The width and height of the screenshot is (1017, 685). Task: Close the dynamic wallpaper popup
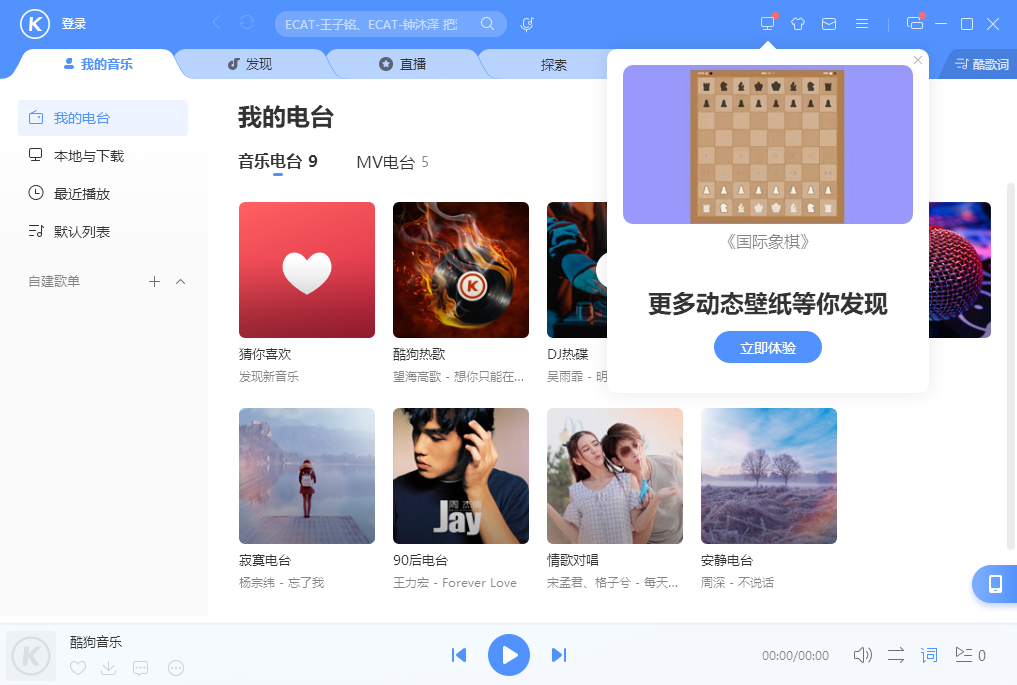tap(918, 60)
